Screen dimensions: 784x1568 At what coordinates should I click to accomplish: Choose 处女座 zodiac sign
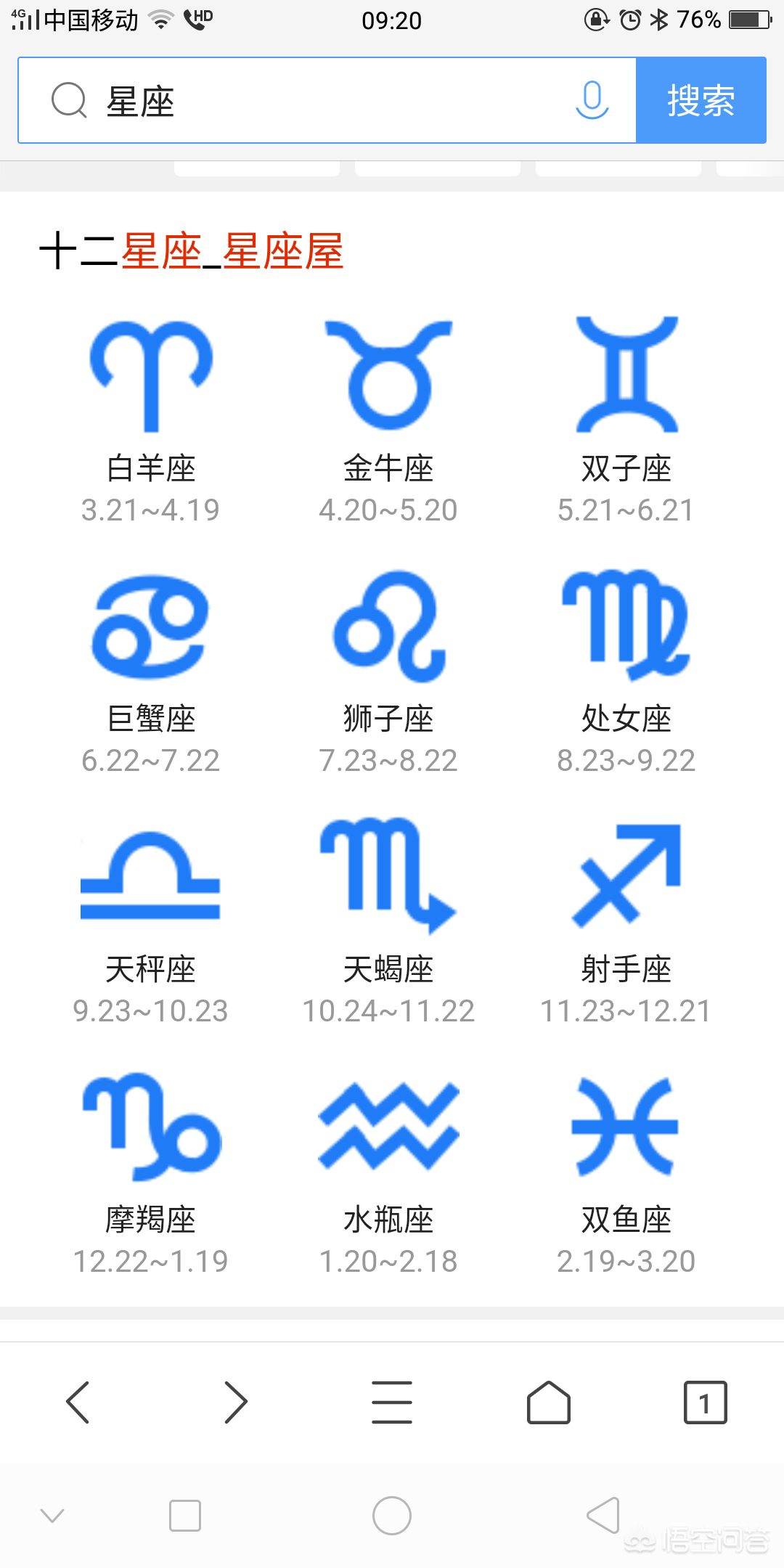click(x=626, y=669)
